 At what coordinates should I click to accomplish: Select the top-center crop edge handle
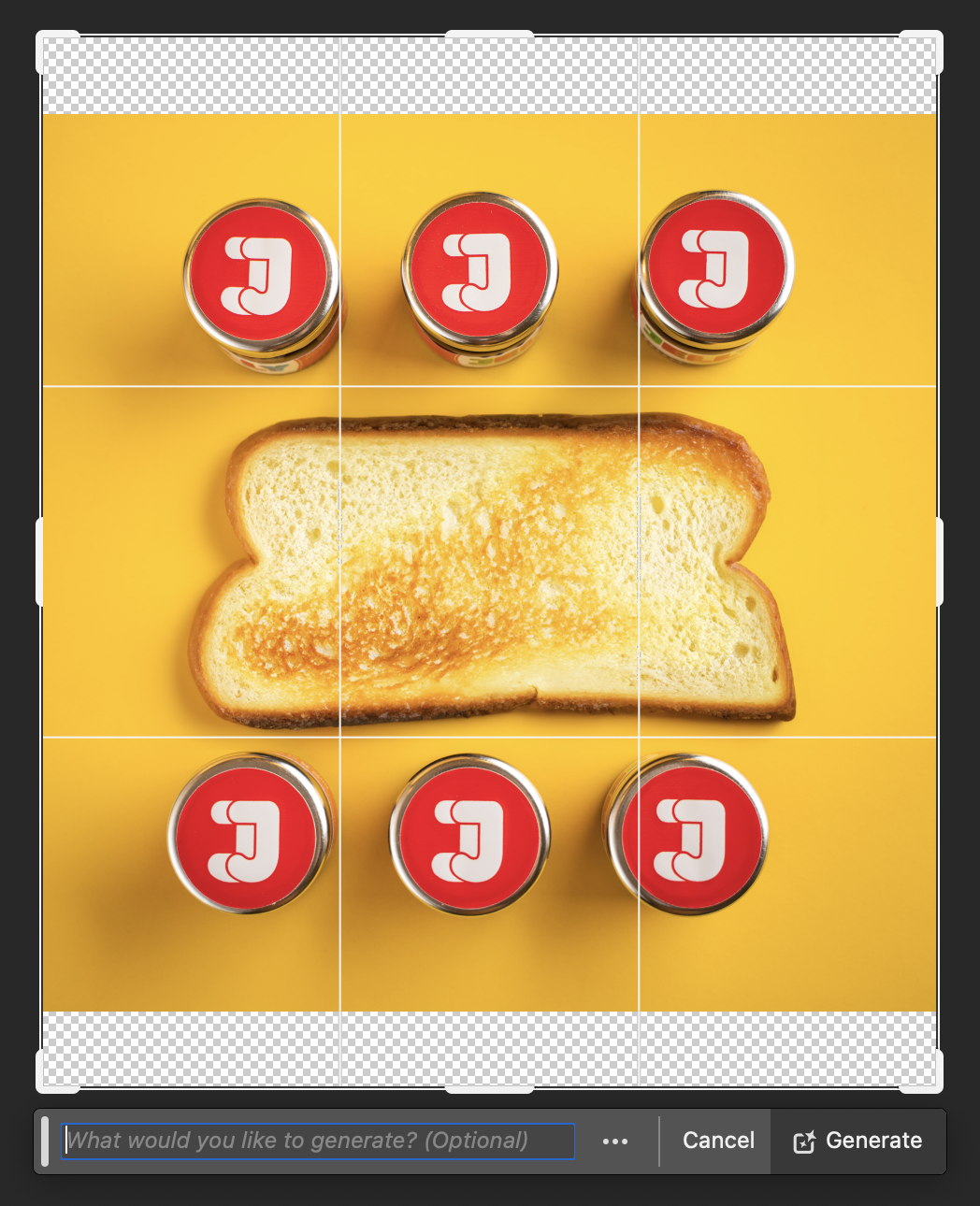click(x=489, y=36)
